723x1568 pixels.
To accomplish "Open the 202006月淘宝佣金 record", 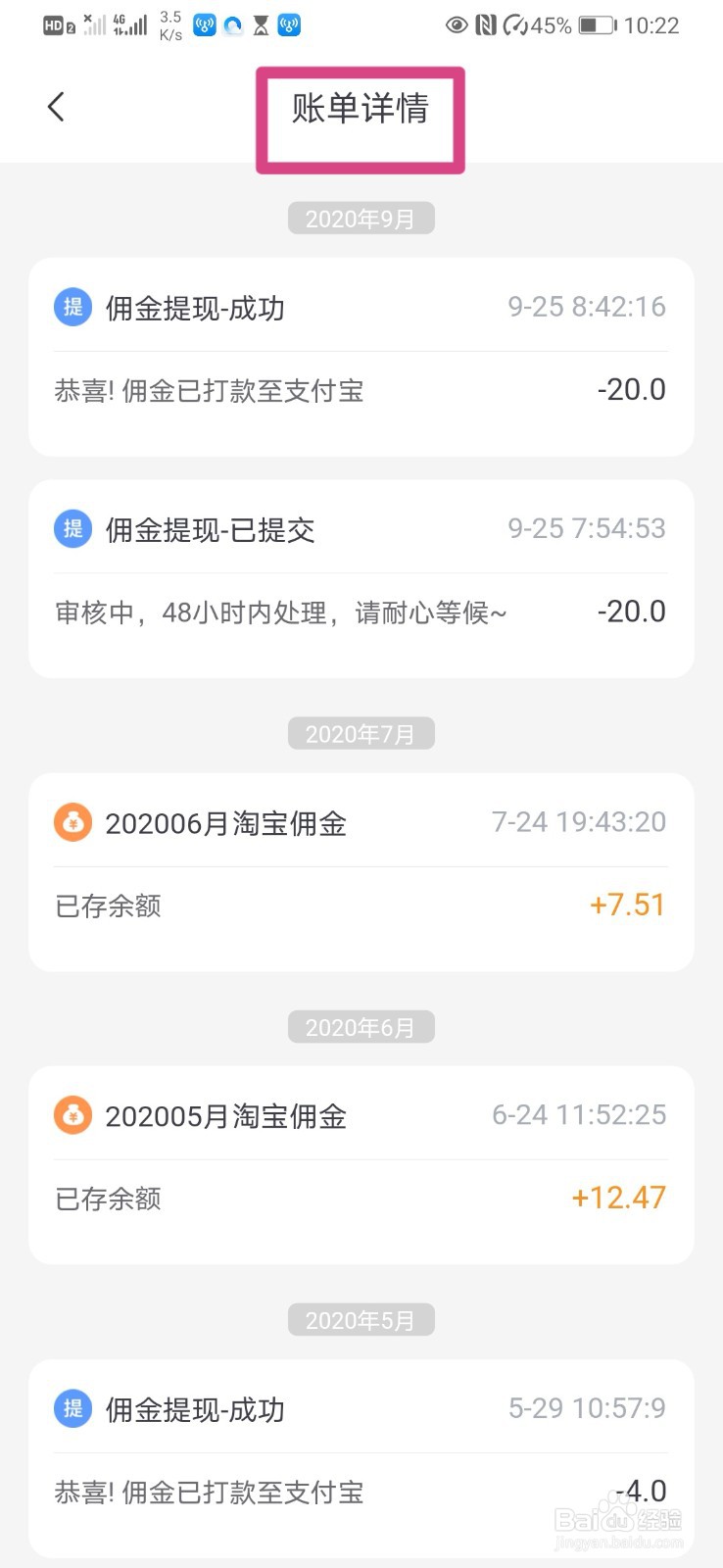I will (x=361, y=872).
